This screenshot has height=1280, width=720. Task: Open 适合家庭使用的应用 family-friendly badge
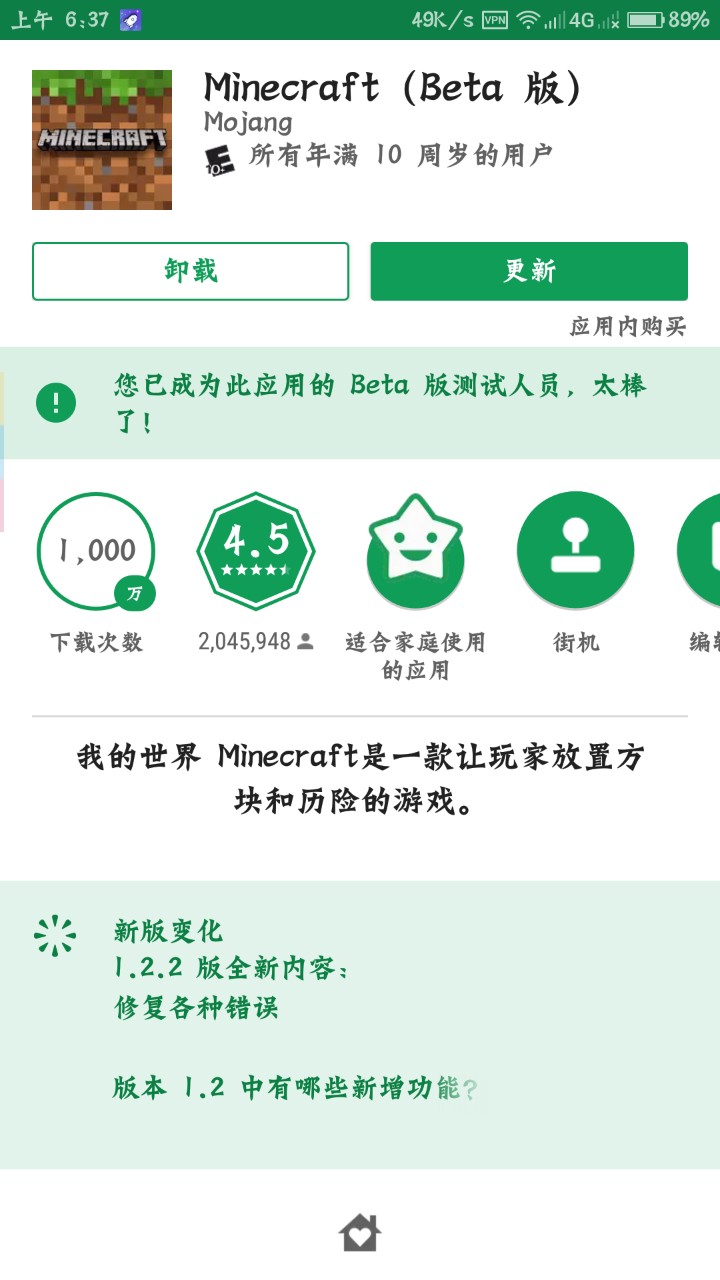coord(415,550)
